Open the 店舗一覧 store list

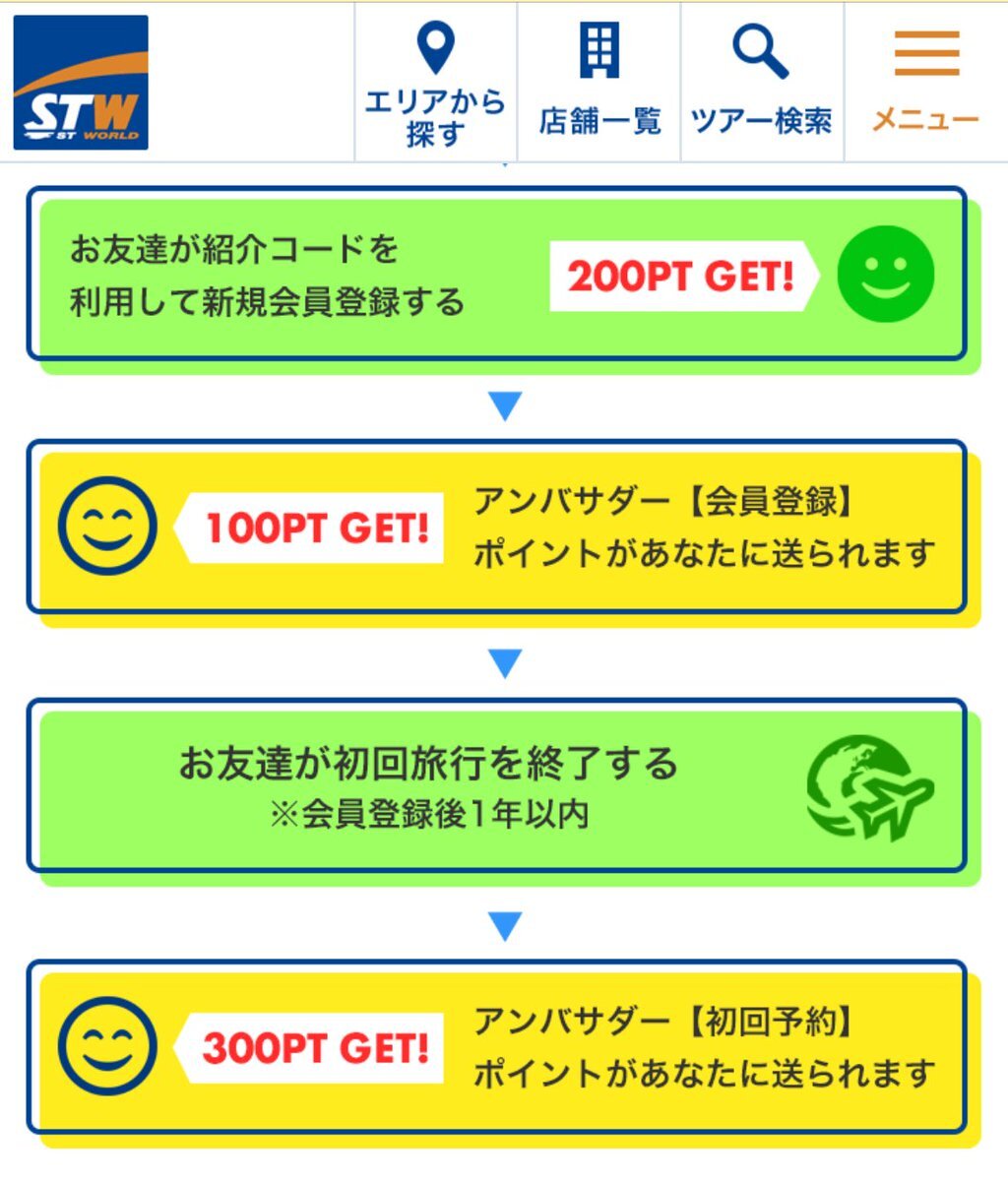click(x=598, y=83)
